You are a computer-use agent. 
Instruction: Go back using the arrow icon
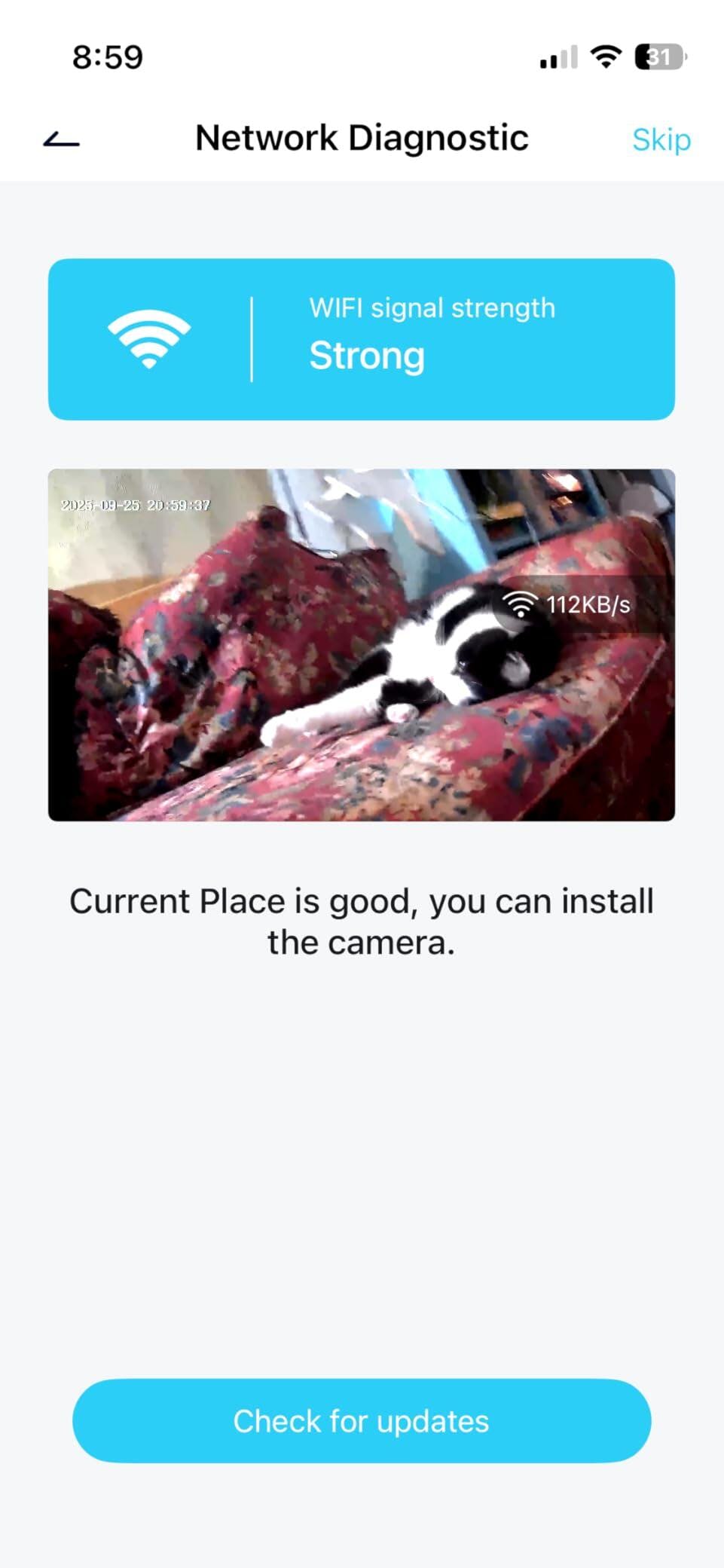point(62,139)
